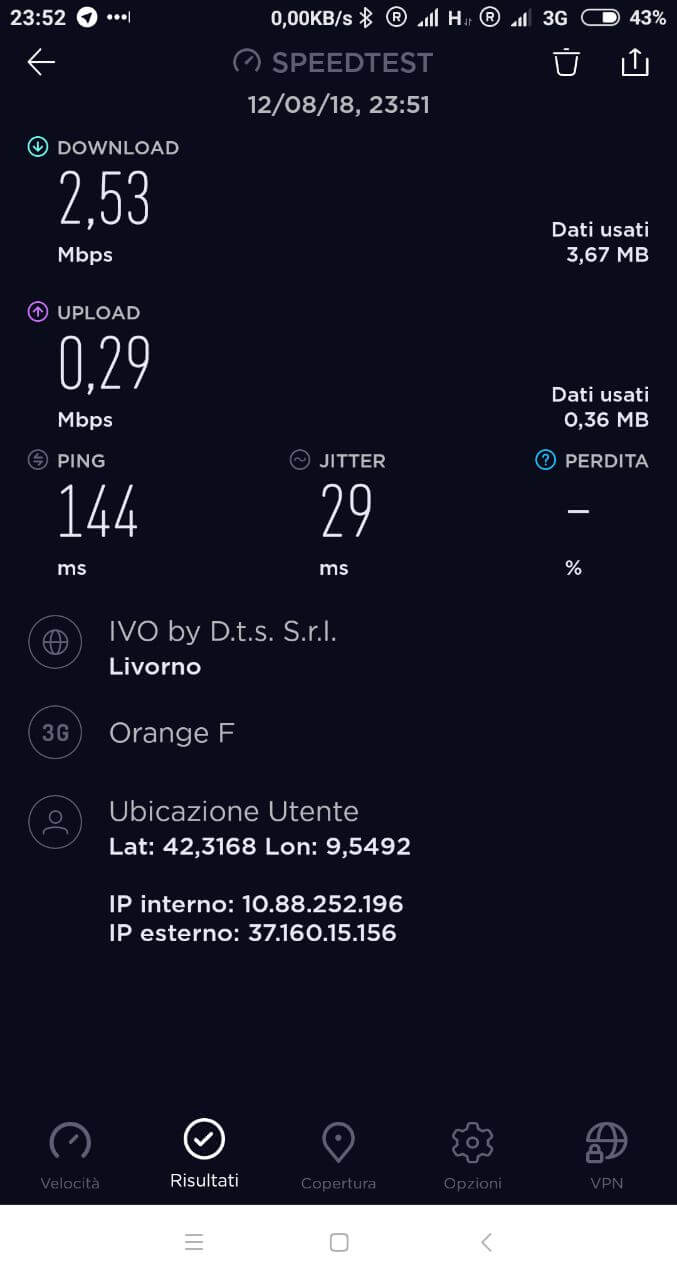The height and width of the screenshot is (1280, 677).
Task: Open the PERDITA help question mark
Action: (x=545, y=460)
